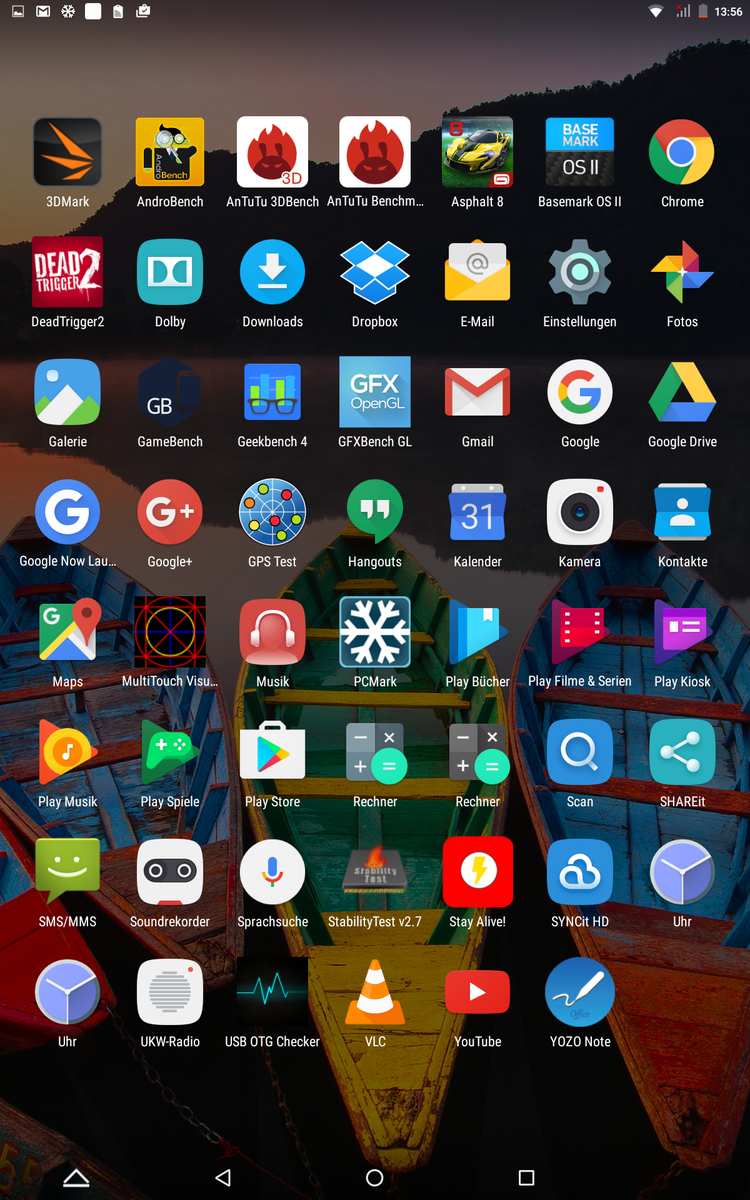Launch PCMark
This screenshot has width=750, height=1200.
tap(375, 633)
